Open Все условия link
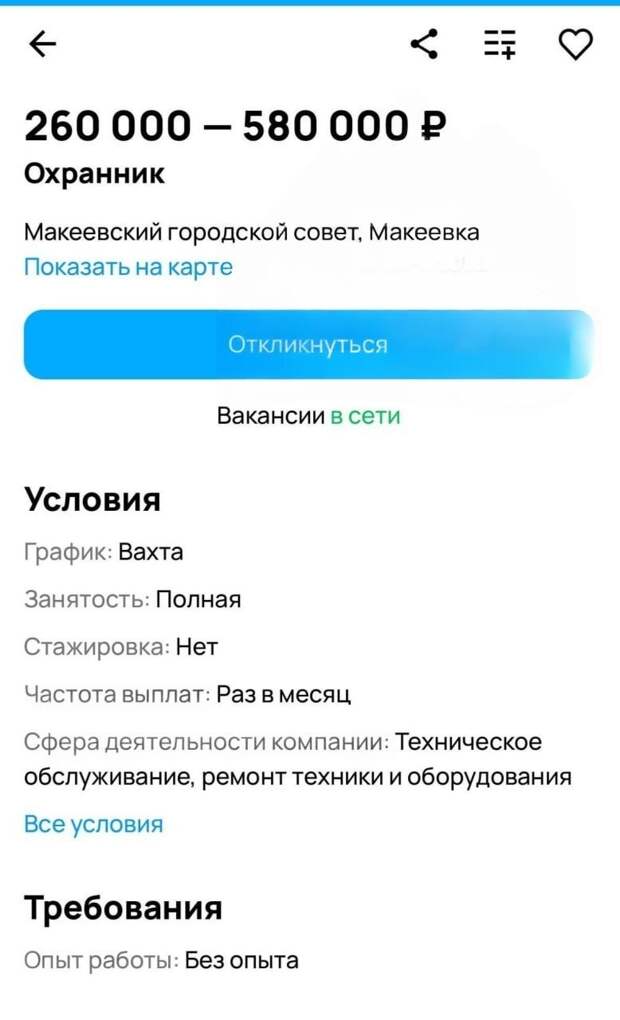This screenshot has width=620, height=1020. (93, 825)
